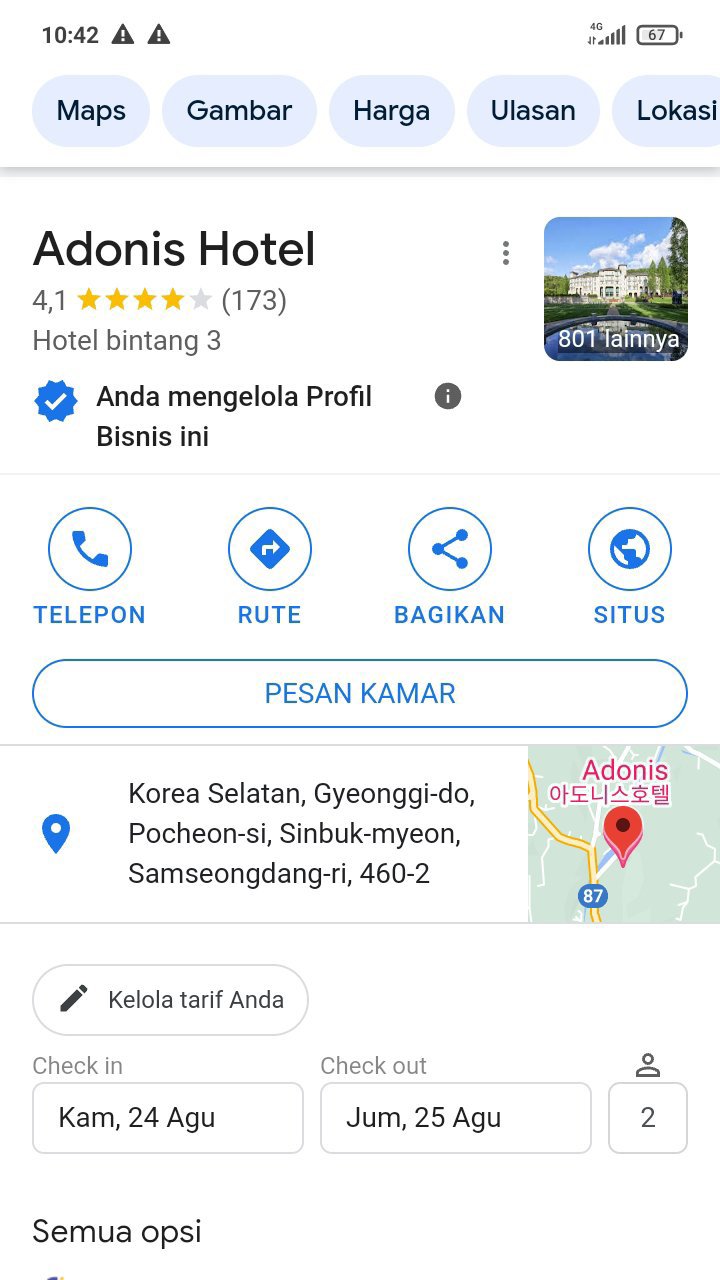The height and width of the screenshot is (1280, 720).
Task: Show the Ulasan reviews chip
Action: pos(533,110)
